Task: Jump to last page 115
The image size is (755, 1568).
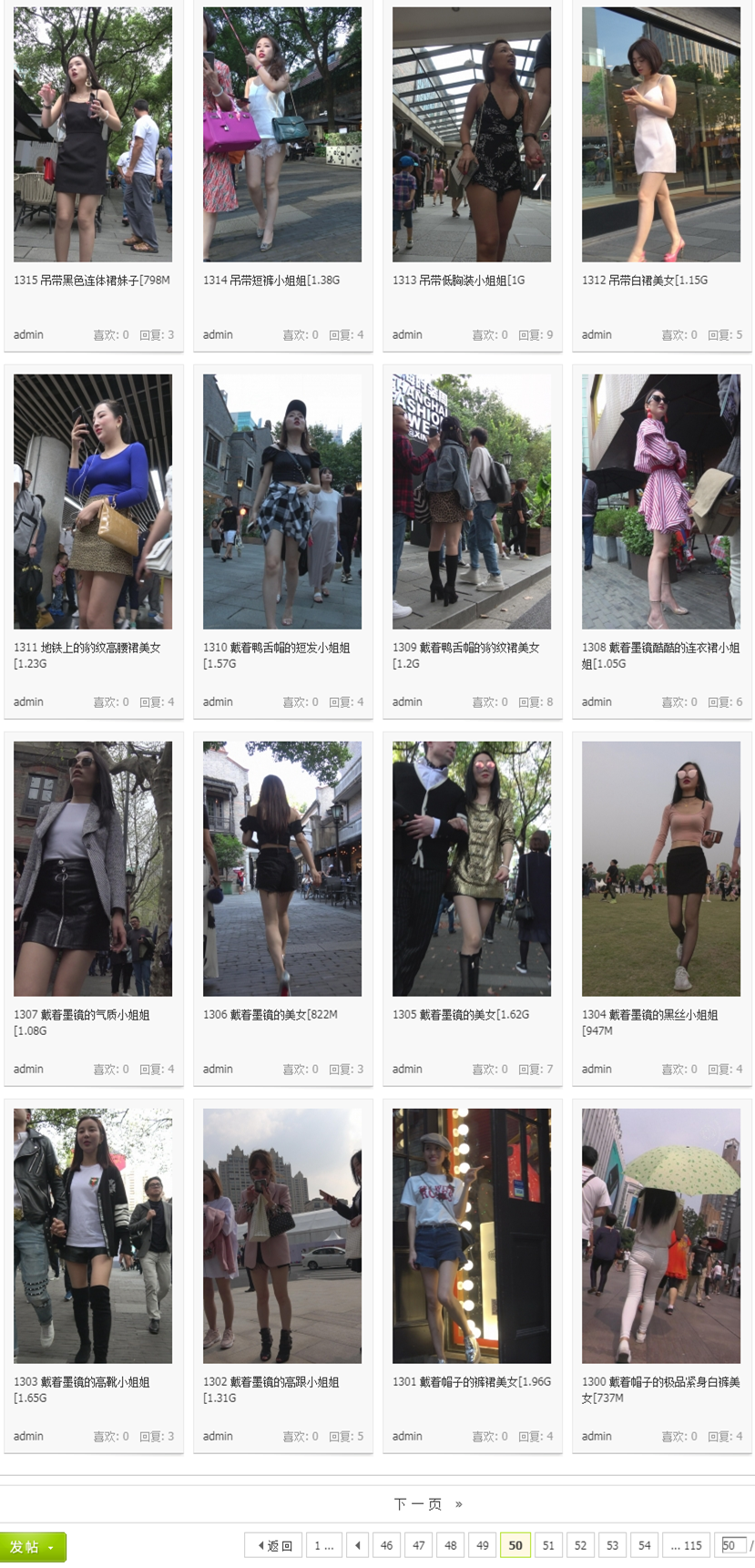Action: click(x=686, y=1545)
